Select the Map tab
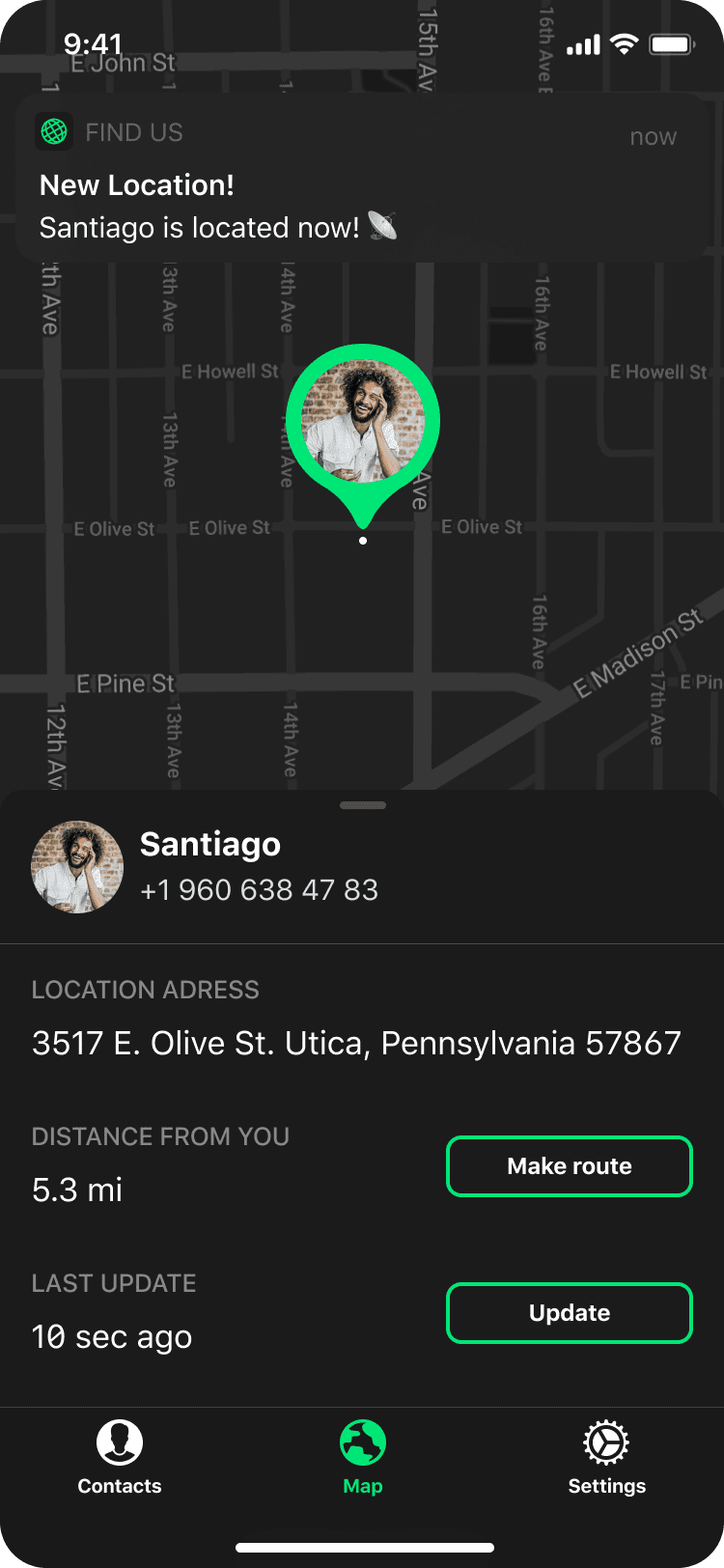 (363, 1458)
